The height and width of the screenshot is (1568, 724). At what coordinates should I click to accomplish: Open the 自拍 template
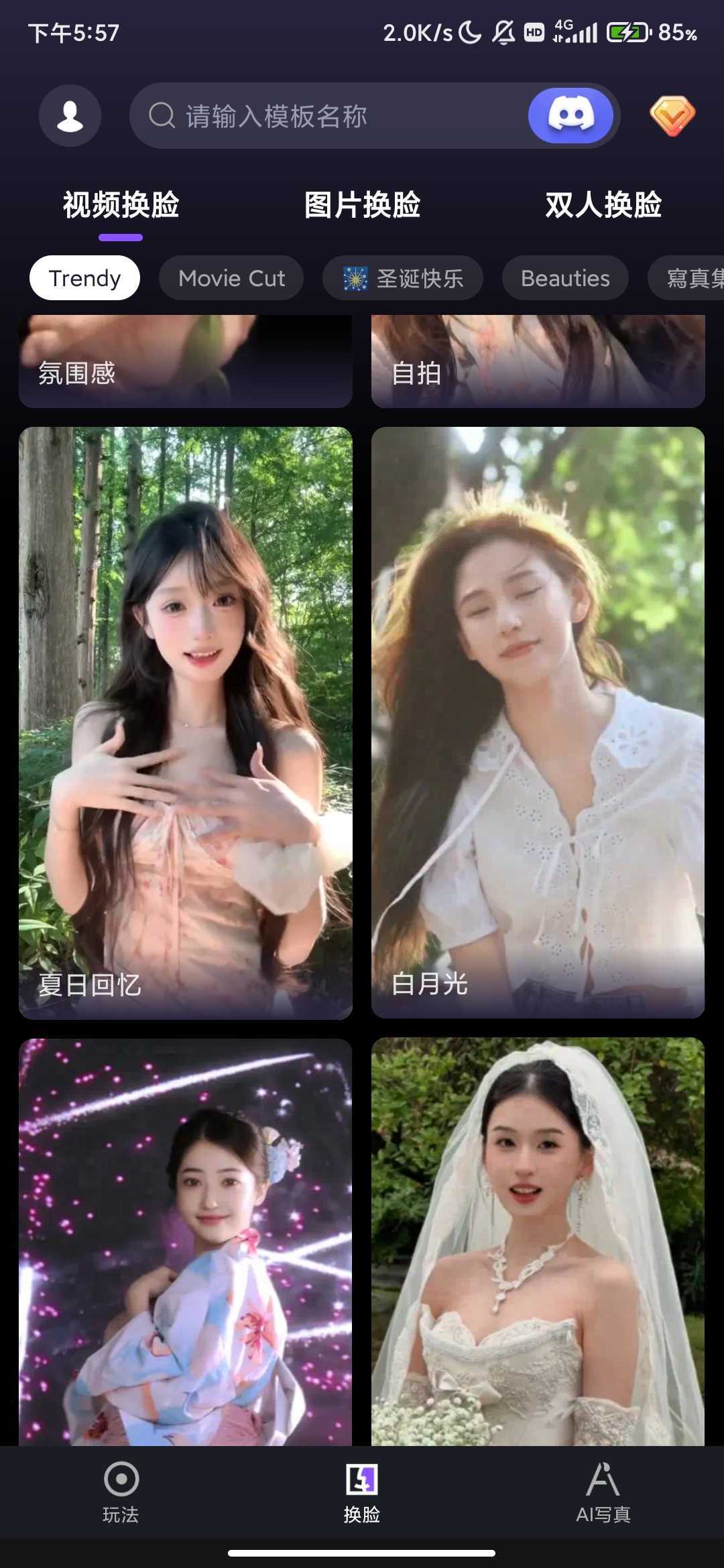538,362
